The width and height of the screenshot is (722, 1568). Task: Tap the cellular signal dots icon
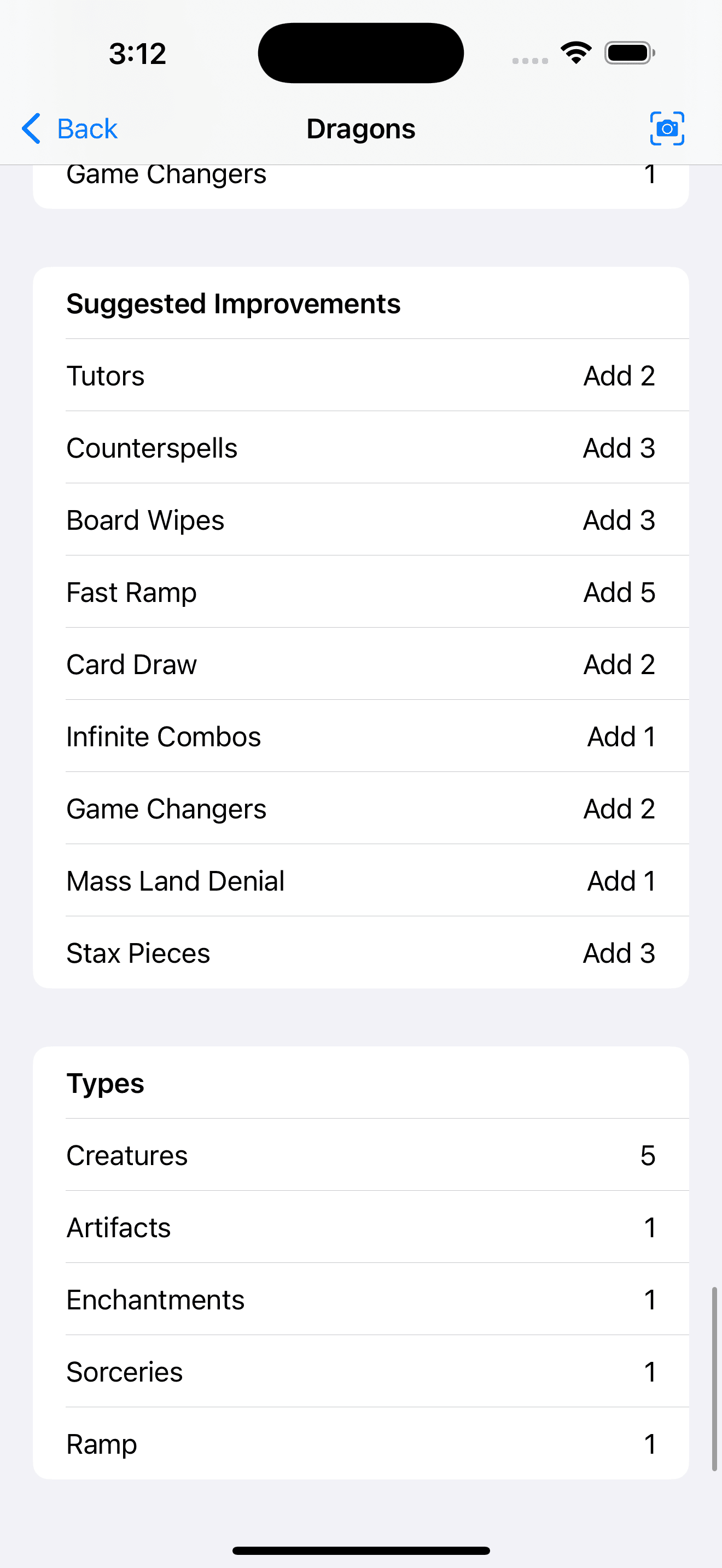click(x=528, y=60)
